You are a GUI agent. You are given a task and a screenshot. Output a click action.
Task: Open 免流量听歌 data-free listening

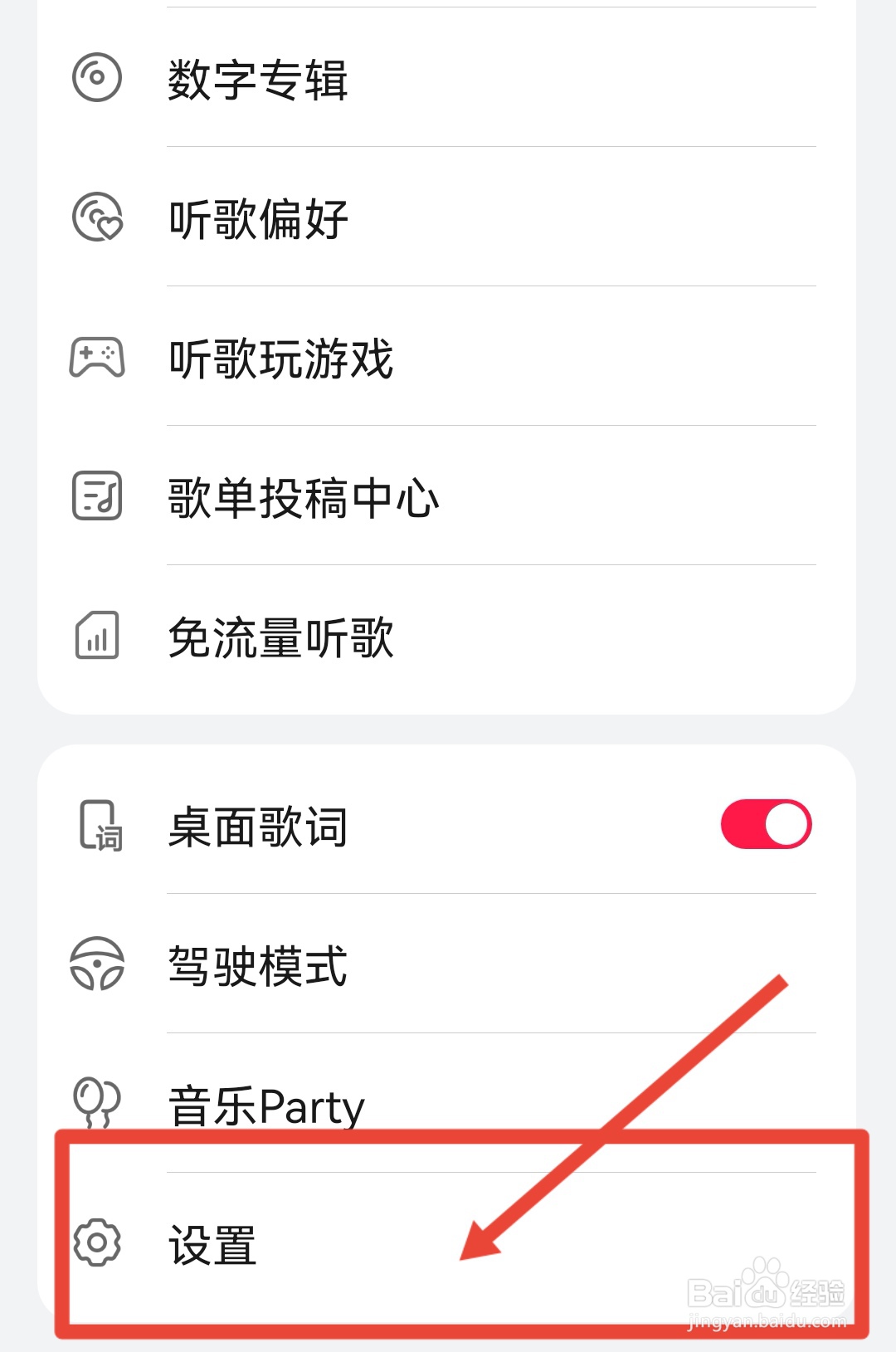(280, 637)
